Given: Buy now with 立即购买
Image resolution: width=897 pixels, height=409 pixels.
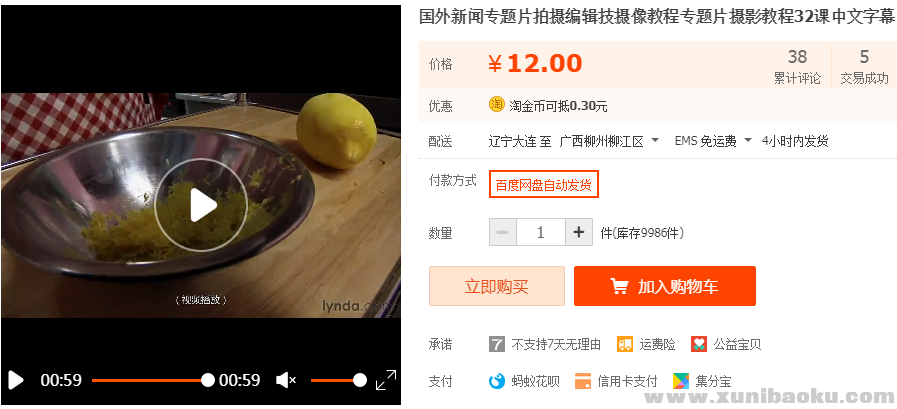Looking at the screenshot, I should point(496,286).
